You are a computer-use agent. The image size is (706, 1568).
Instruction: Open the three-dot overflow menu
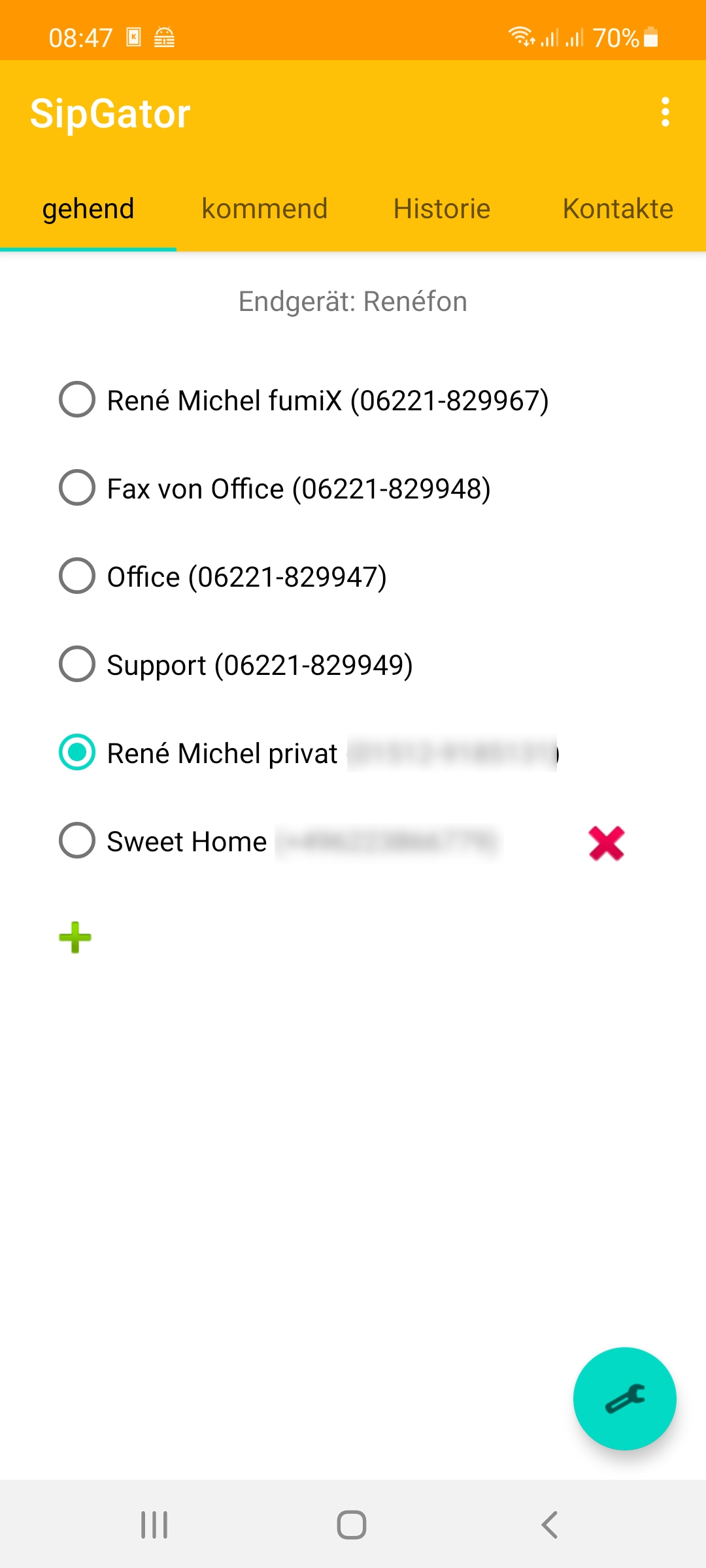coord(665,112)
